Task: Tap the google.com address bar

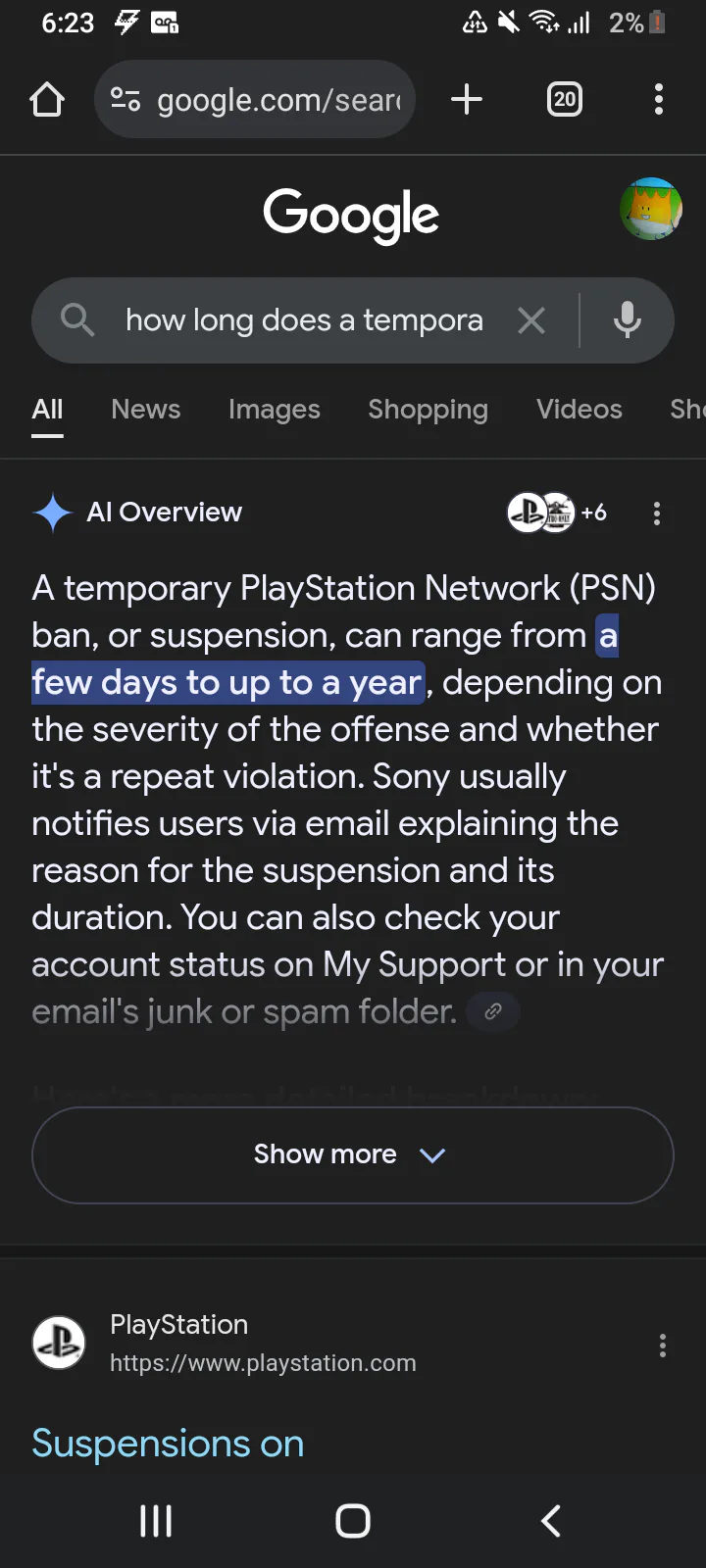Action: pos(255,99)
